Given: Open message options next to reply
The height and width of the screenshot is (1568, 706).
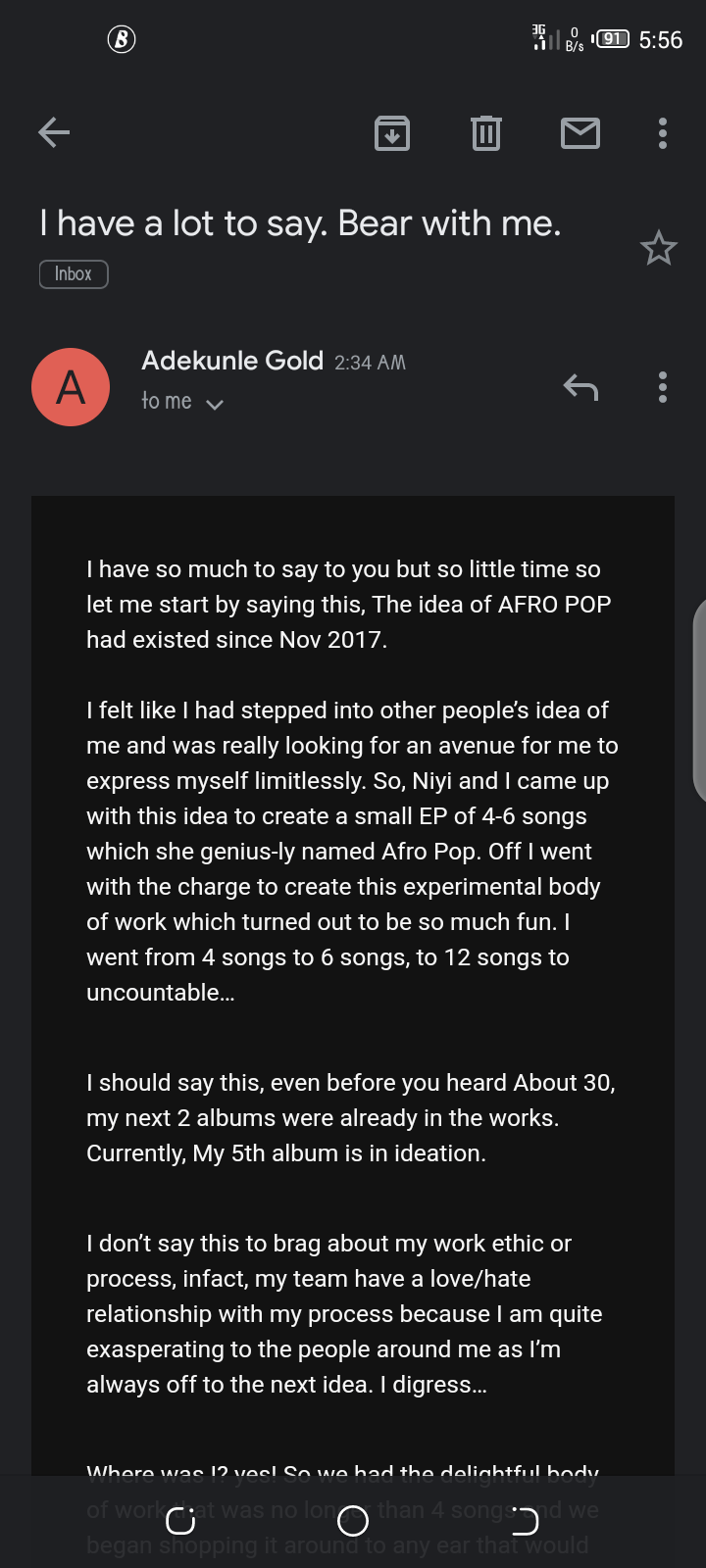Looking at the screenshot, I should coord(663,388).
